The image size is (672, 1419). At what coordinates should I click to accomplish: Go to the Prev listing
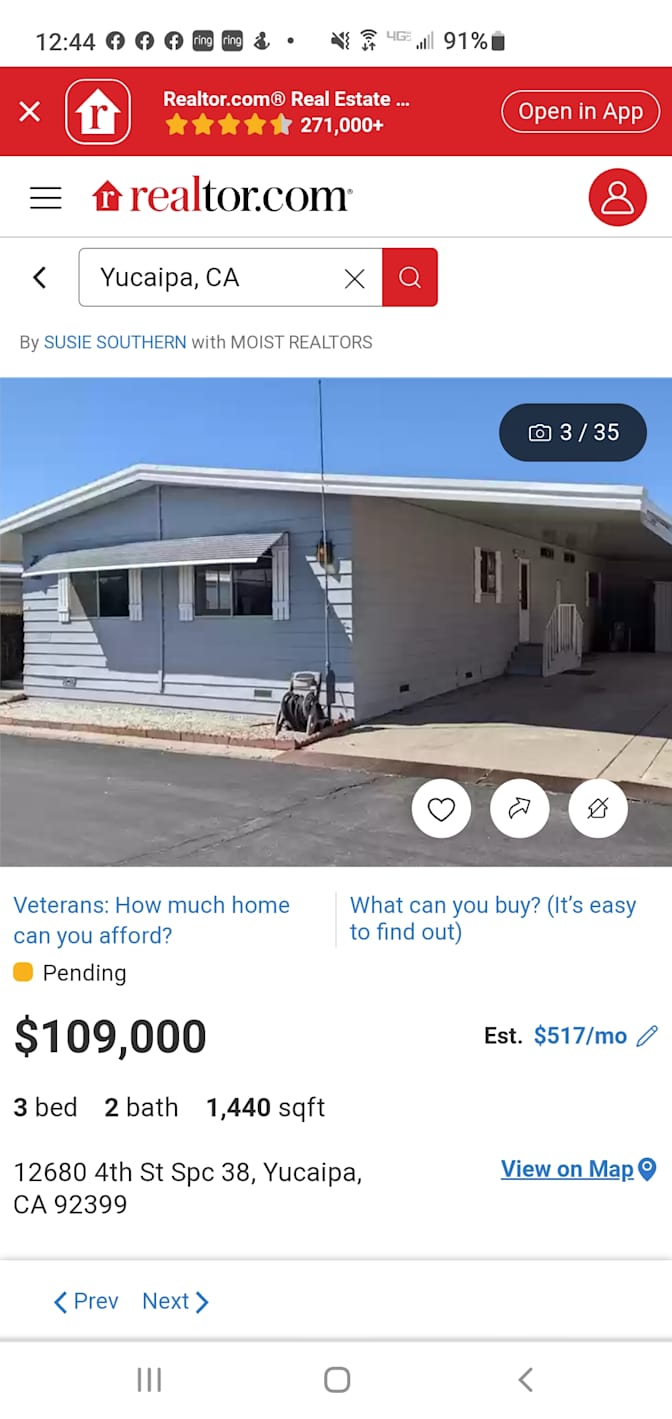(x=85, y=1301)
